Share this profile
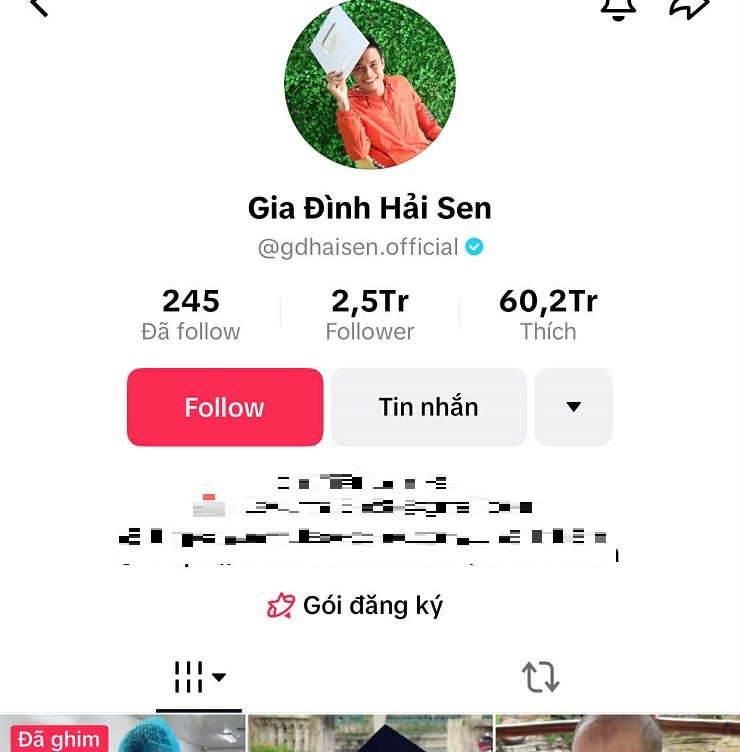The height and width of the screenshot is (752, 740). pyautogui.click(x=689, y=7)
